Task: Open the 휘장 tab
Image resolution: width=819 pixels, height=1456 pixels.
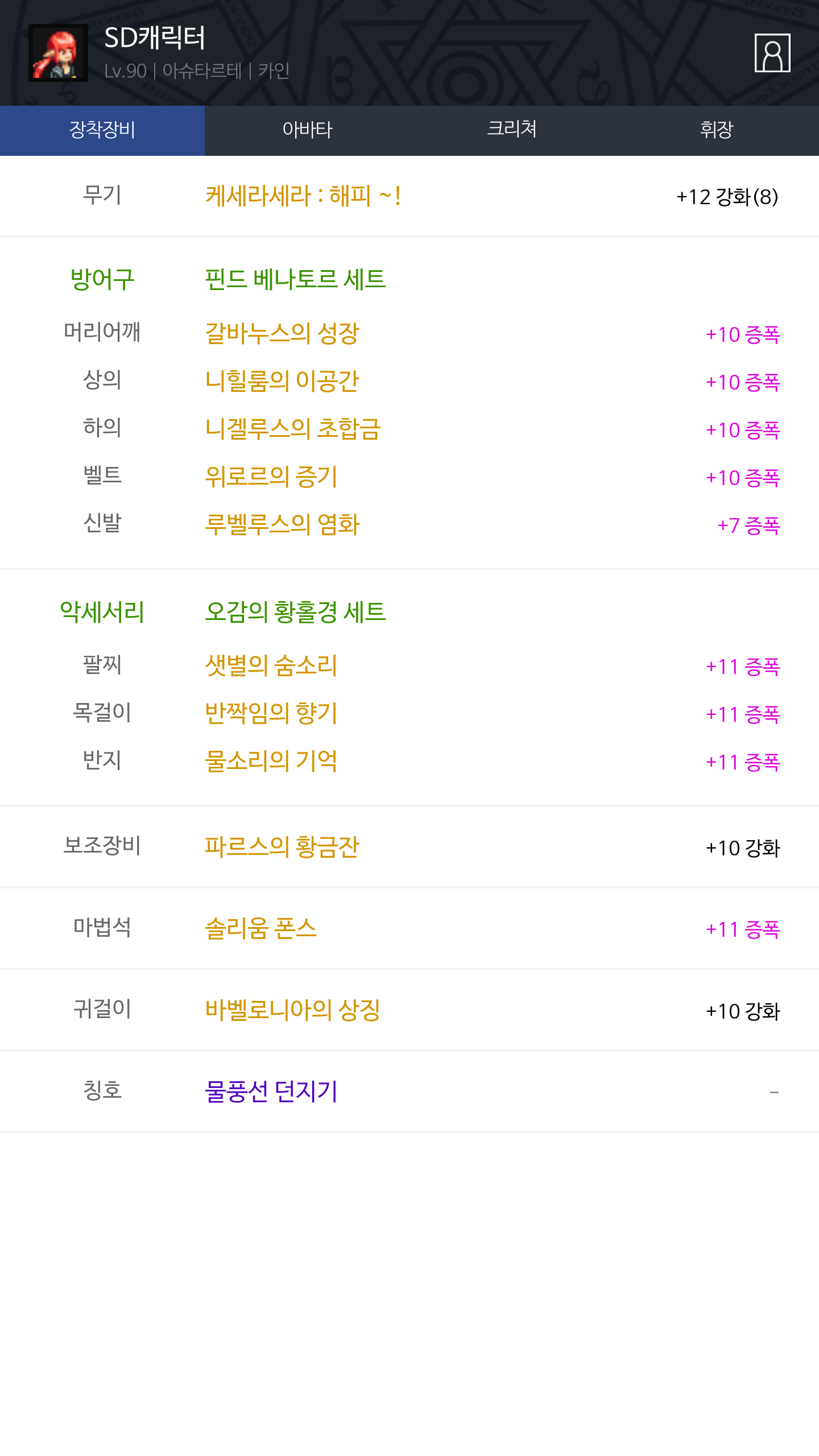Action: click(717, 130)
